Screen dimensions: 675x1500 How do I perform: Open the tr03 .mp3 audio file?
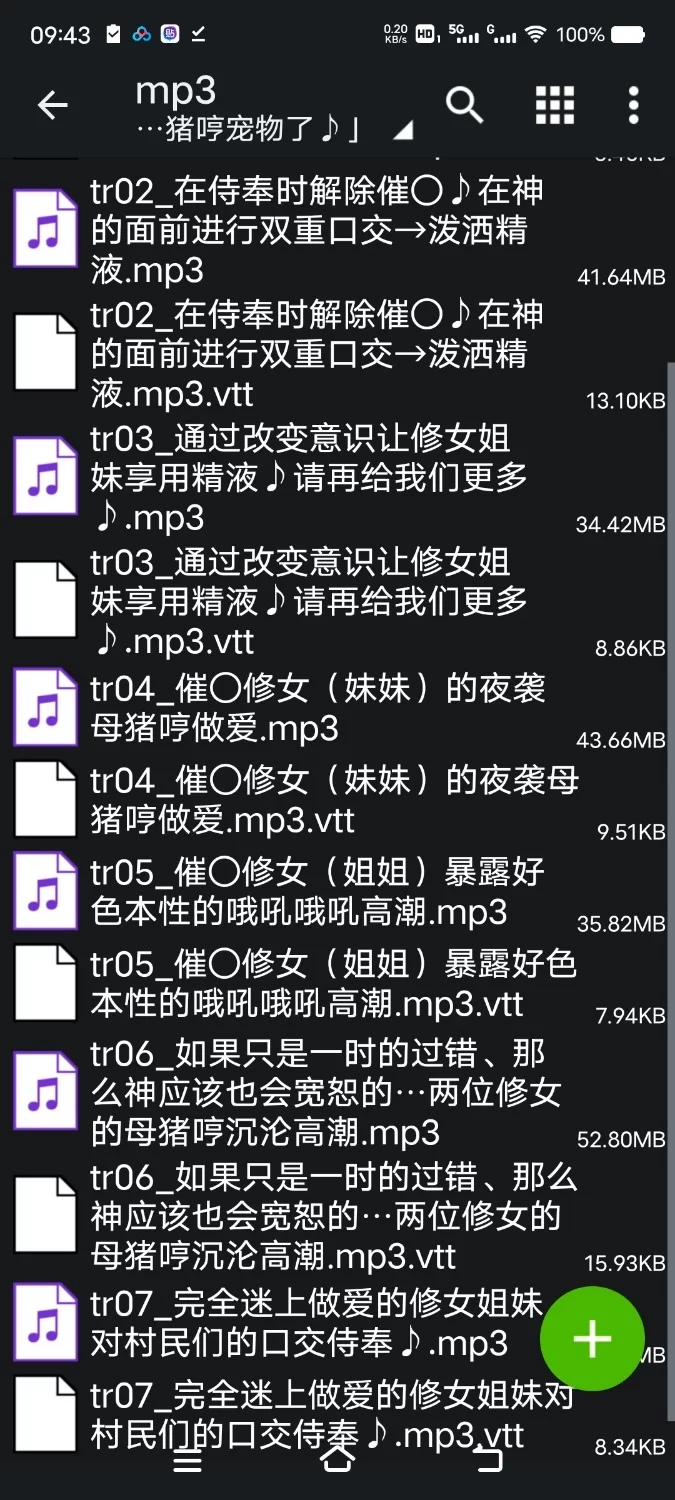300,478
